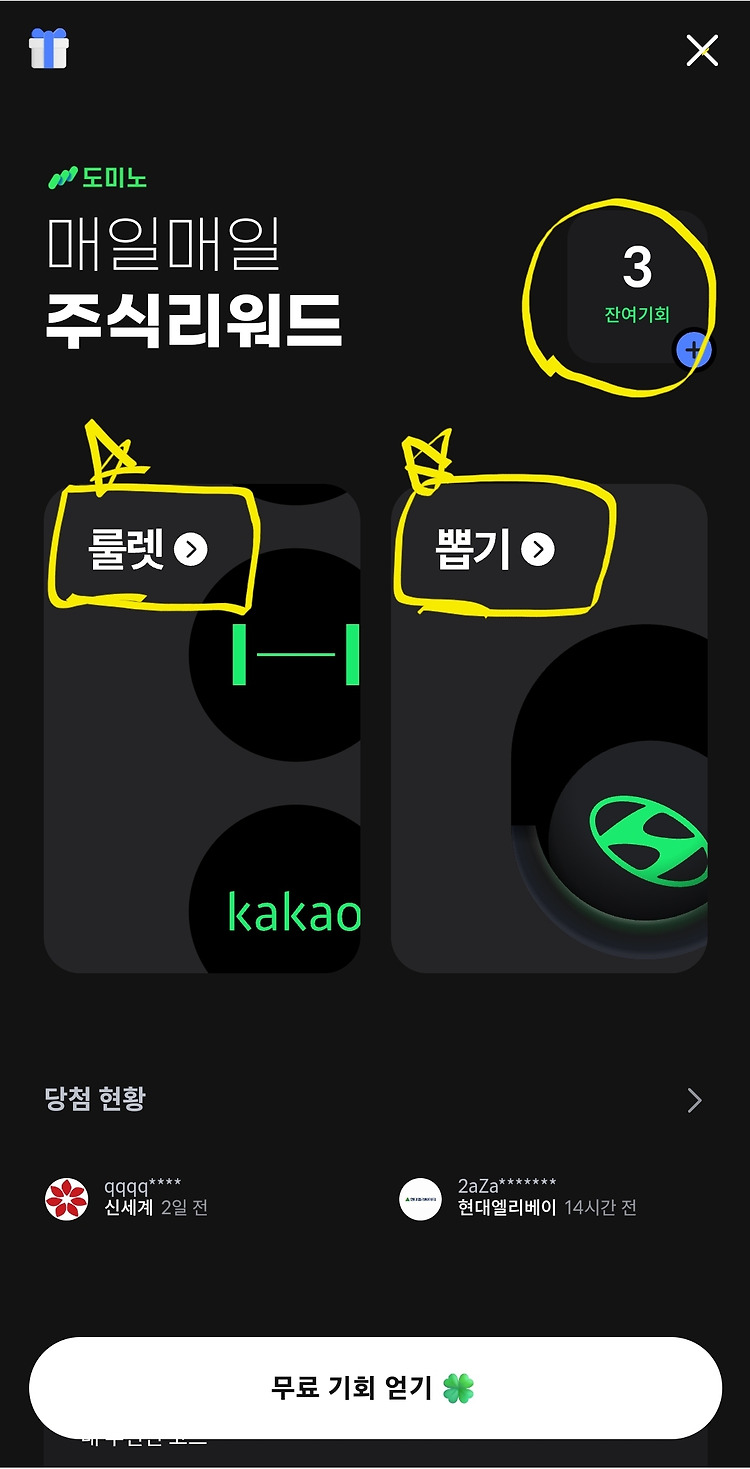Close the stock reward screen
This screenshot has width=750, height=1469.
(702, 50)
